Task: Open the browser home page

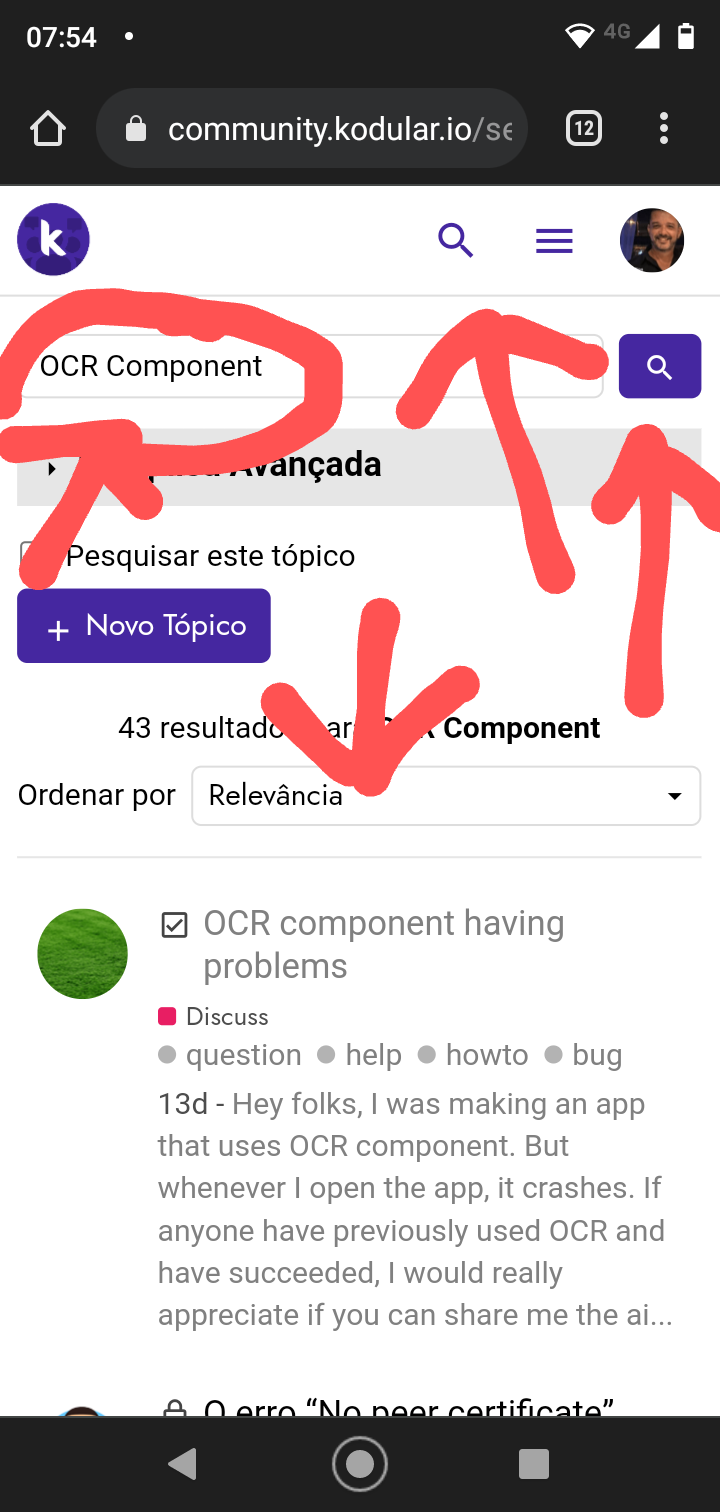Action: pyautogui.click(x=48, y=128)
